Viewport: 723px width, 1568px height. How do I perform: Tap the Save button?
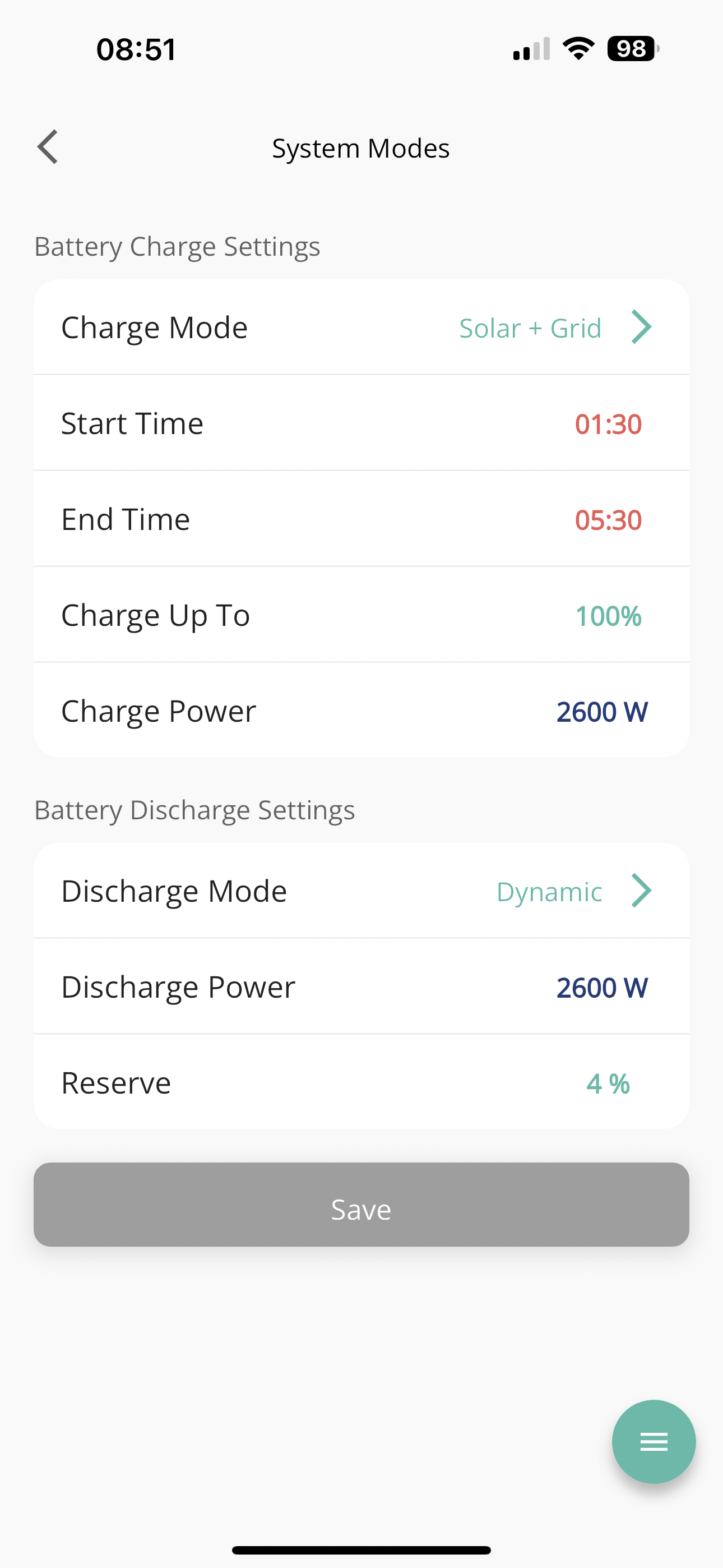[x=361, y=1205]
